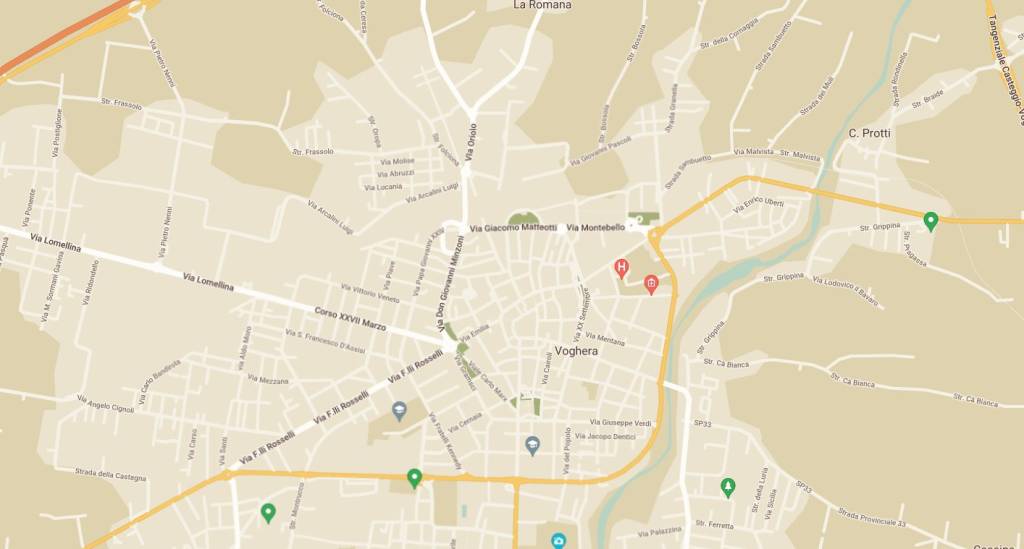Tap the school marker near Via del Popolo

coord(533,444)
